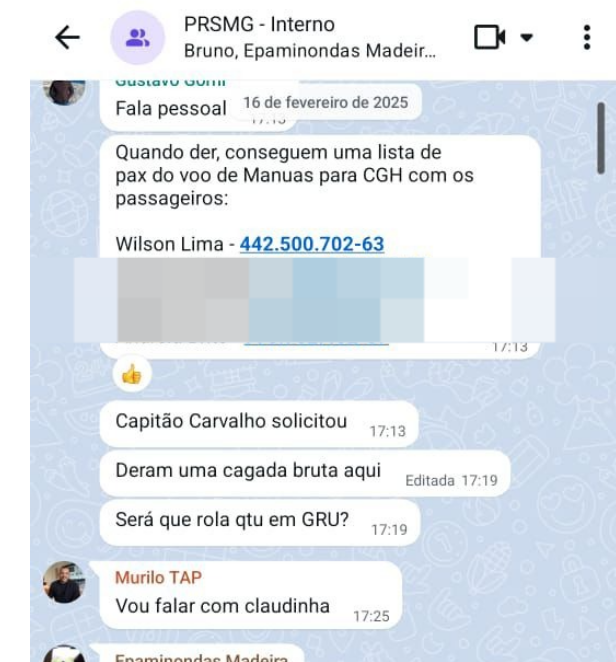Start a video call in the group
616x662 pixels.
(x=488, y=38)
